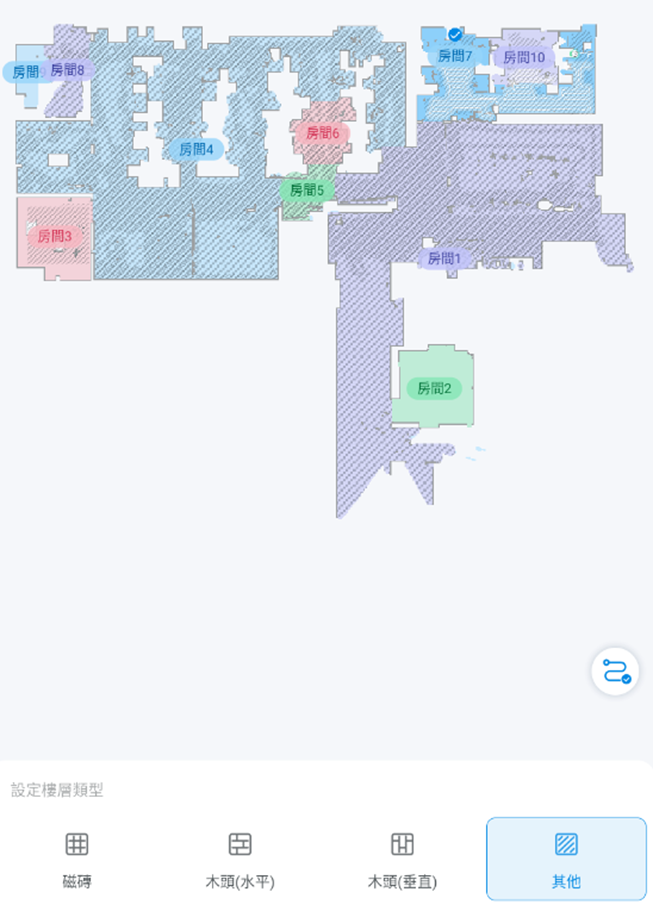
Task: Select 房間10 on the map
Action: tap(524, 57)
